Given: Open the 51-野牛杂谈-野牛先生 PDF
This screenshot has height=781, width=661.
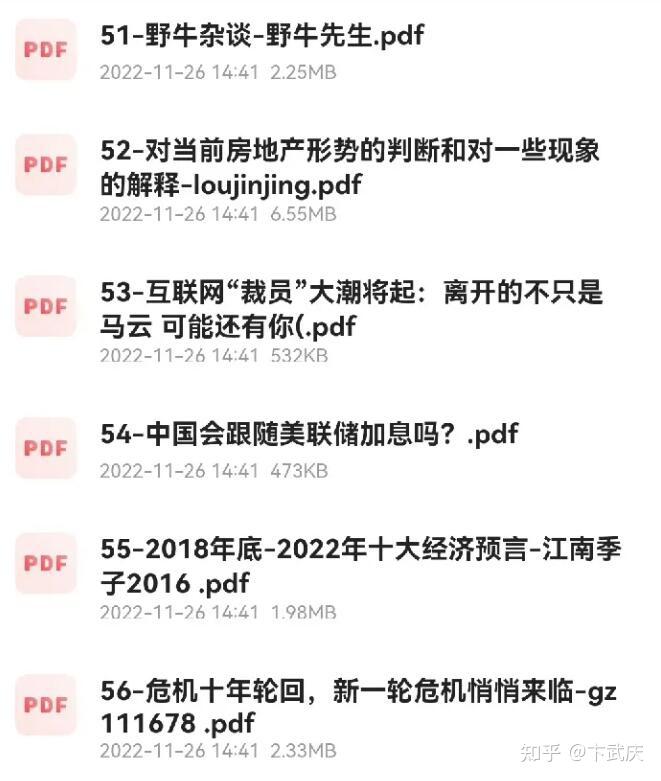Looking at the screenshot, I should tap(262, 37).
